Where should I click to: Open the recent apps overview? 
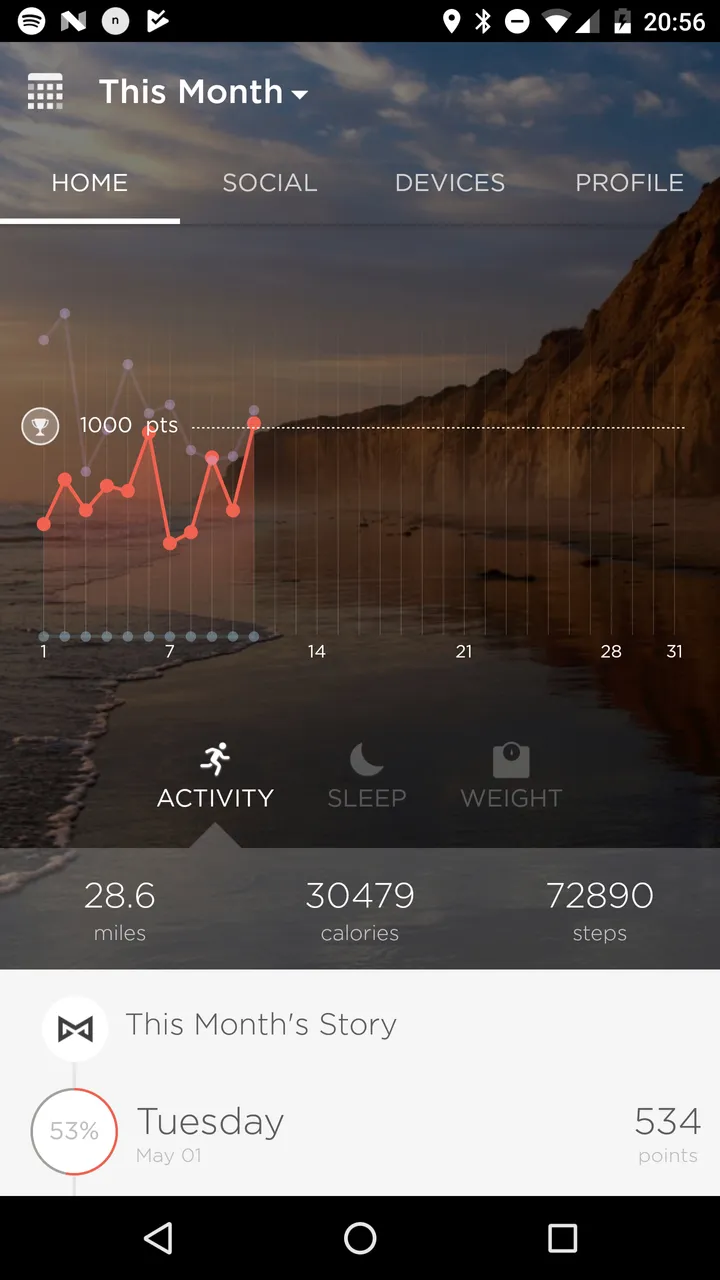562,1238
